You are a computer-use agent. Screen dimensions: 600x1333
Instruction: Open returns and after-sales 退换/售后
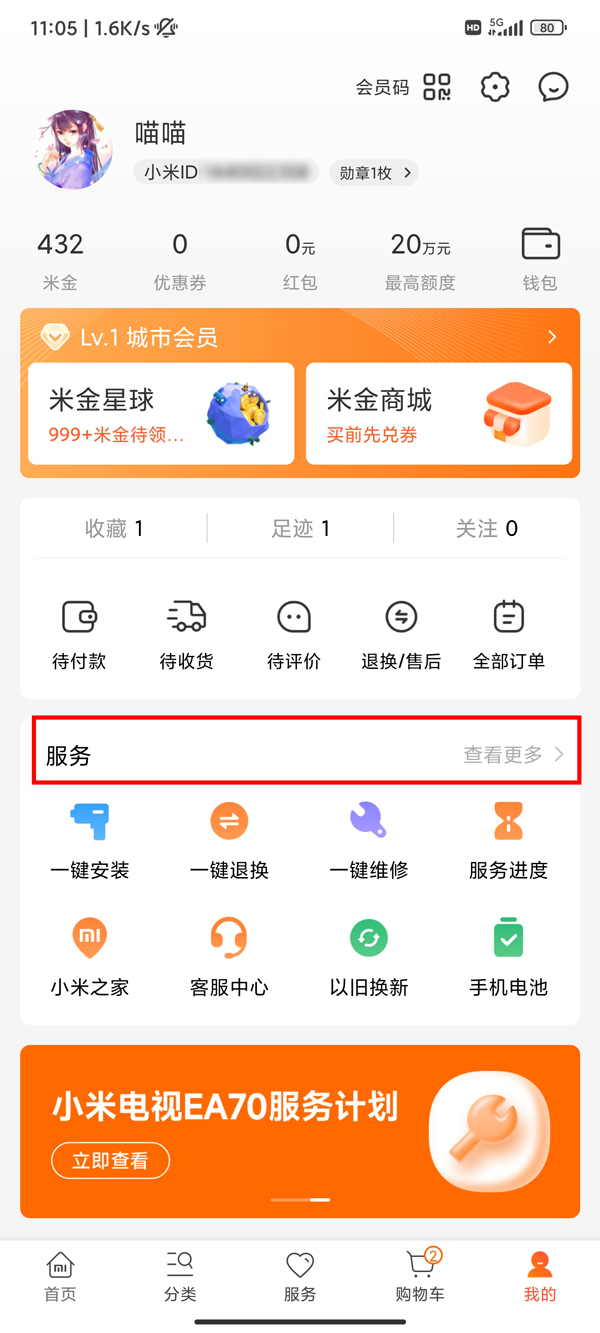tap(401, 635)
